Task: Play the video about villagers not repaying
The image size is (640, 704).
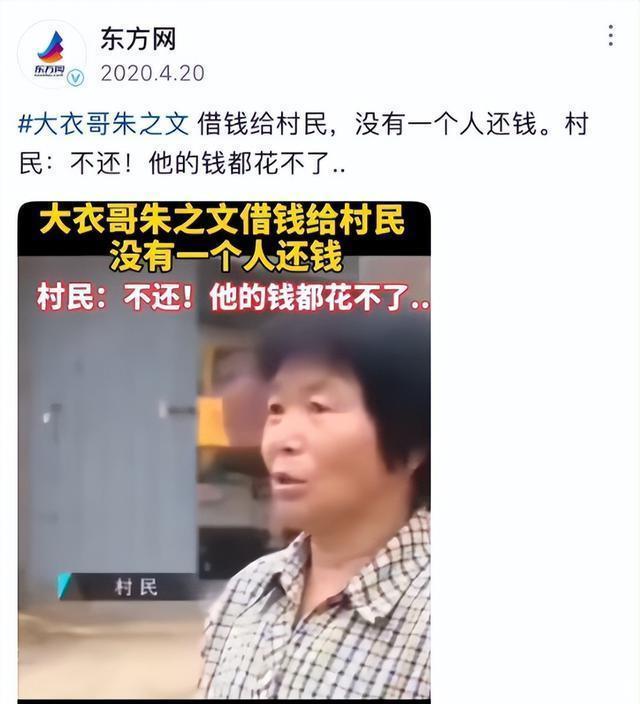Action: point(224,452)
